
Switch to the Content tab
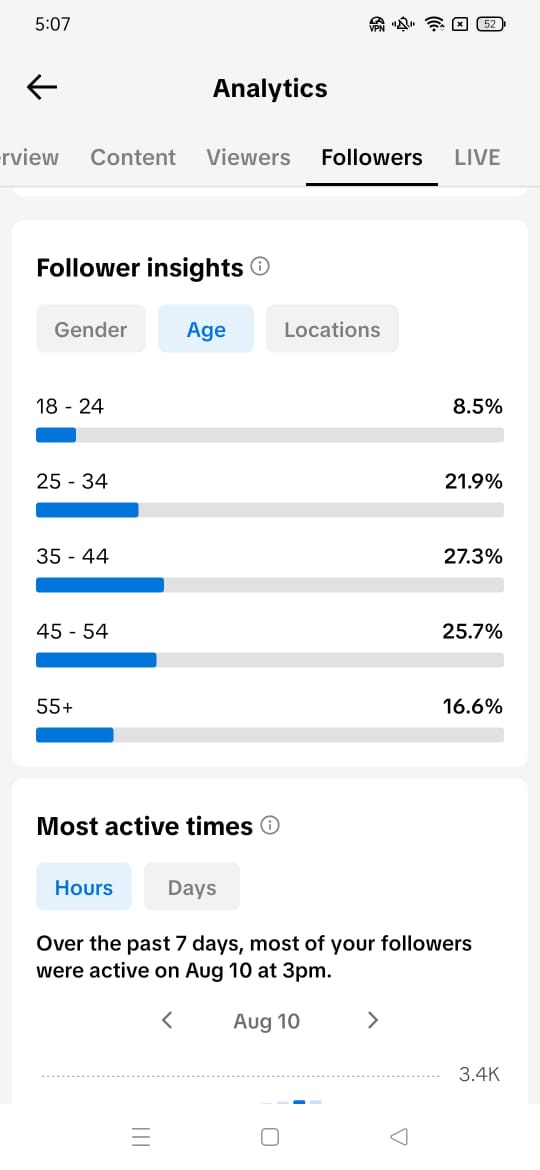(133, 157)
